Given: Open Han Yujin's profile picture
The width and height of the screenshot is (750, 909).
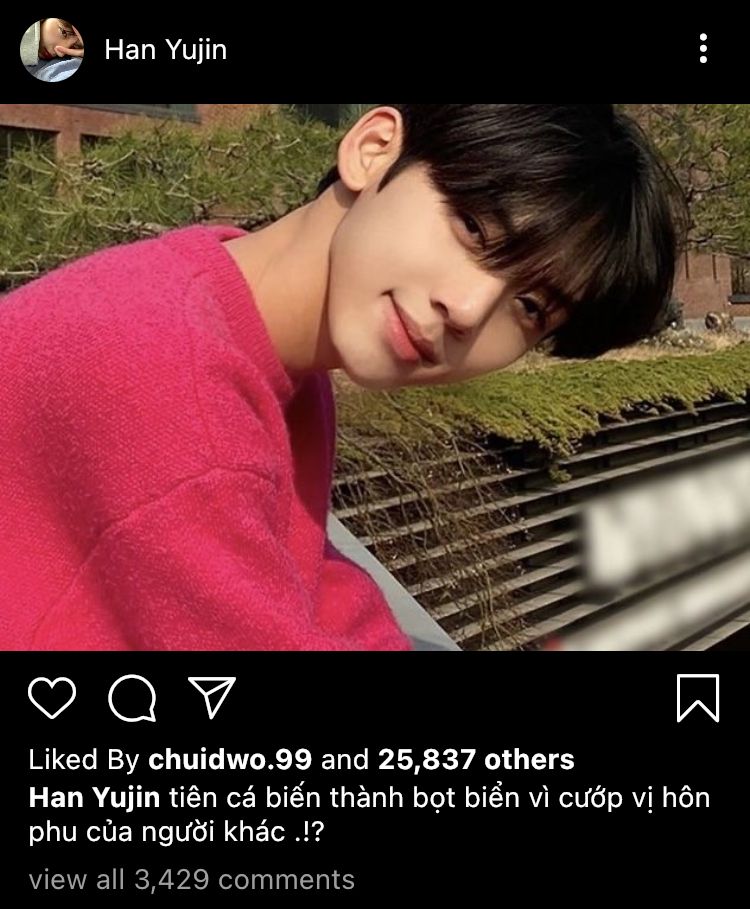Looking at the screenshot, I should click(52, 49).
